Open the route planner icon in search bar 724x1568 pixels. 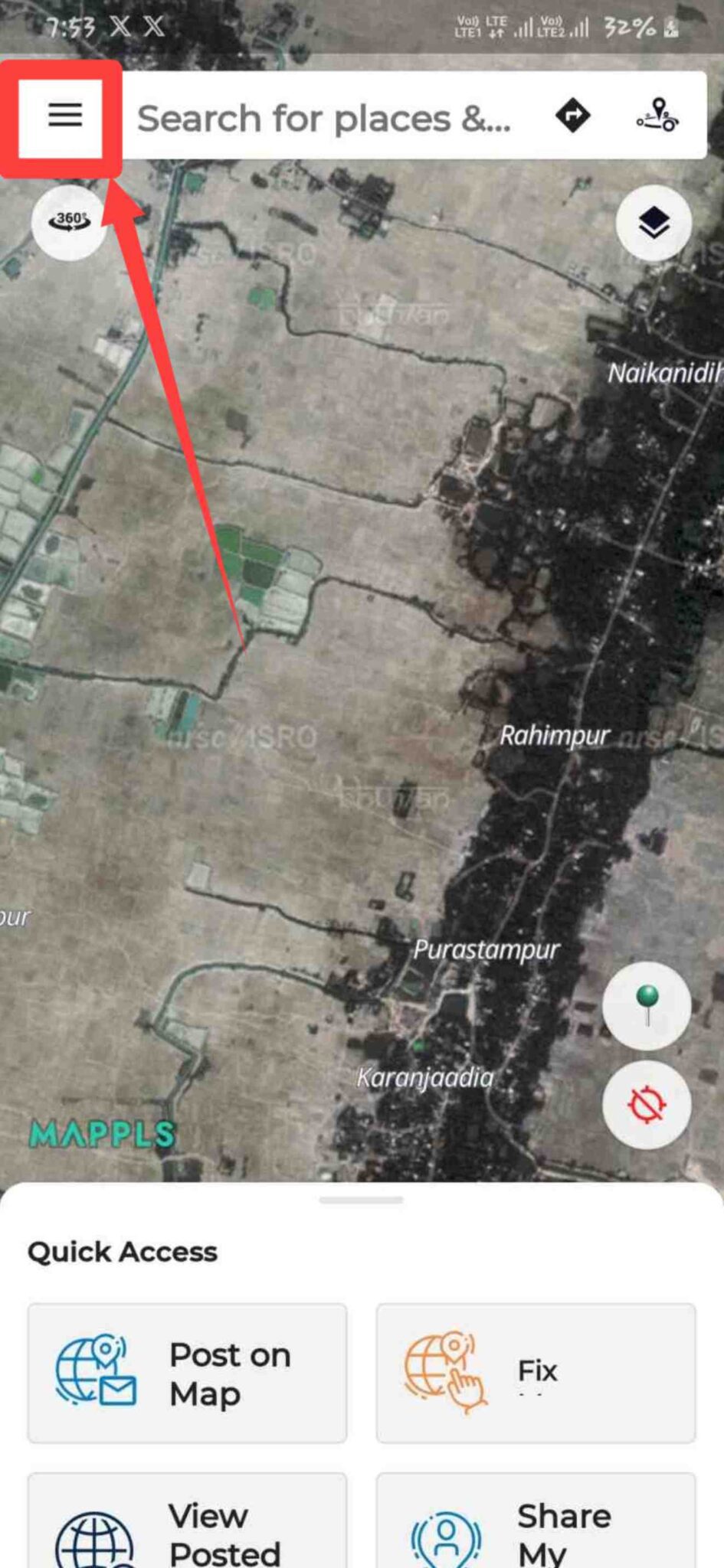tap(657, 116)
